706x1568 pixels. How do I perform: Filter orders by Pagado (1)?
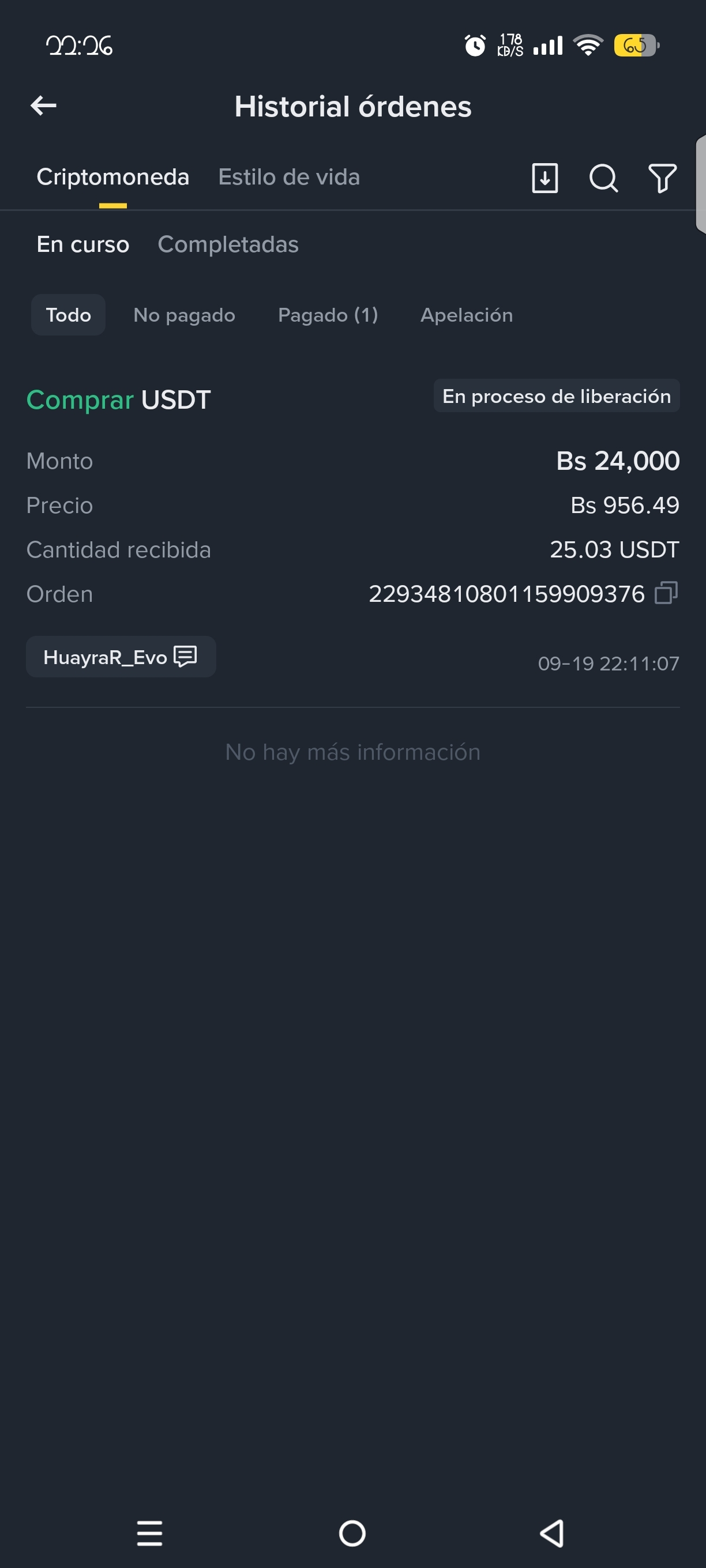point(328,315)
